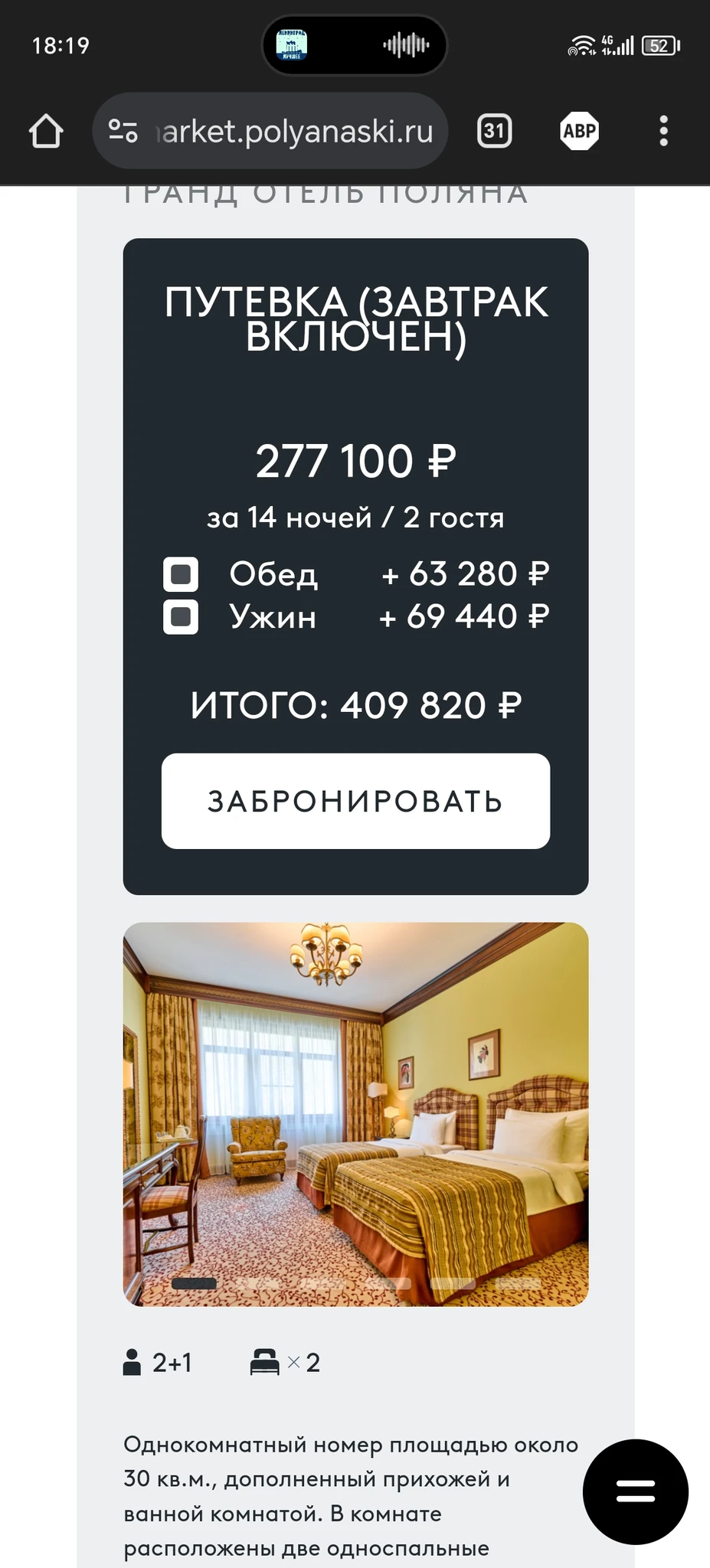Expand the media playback pill at top
This screenshot has width=710, height=1568.
(x=355, y=45)
